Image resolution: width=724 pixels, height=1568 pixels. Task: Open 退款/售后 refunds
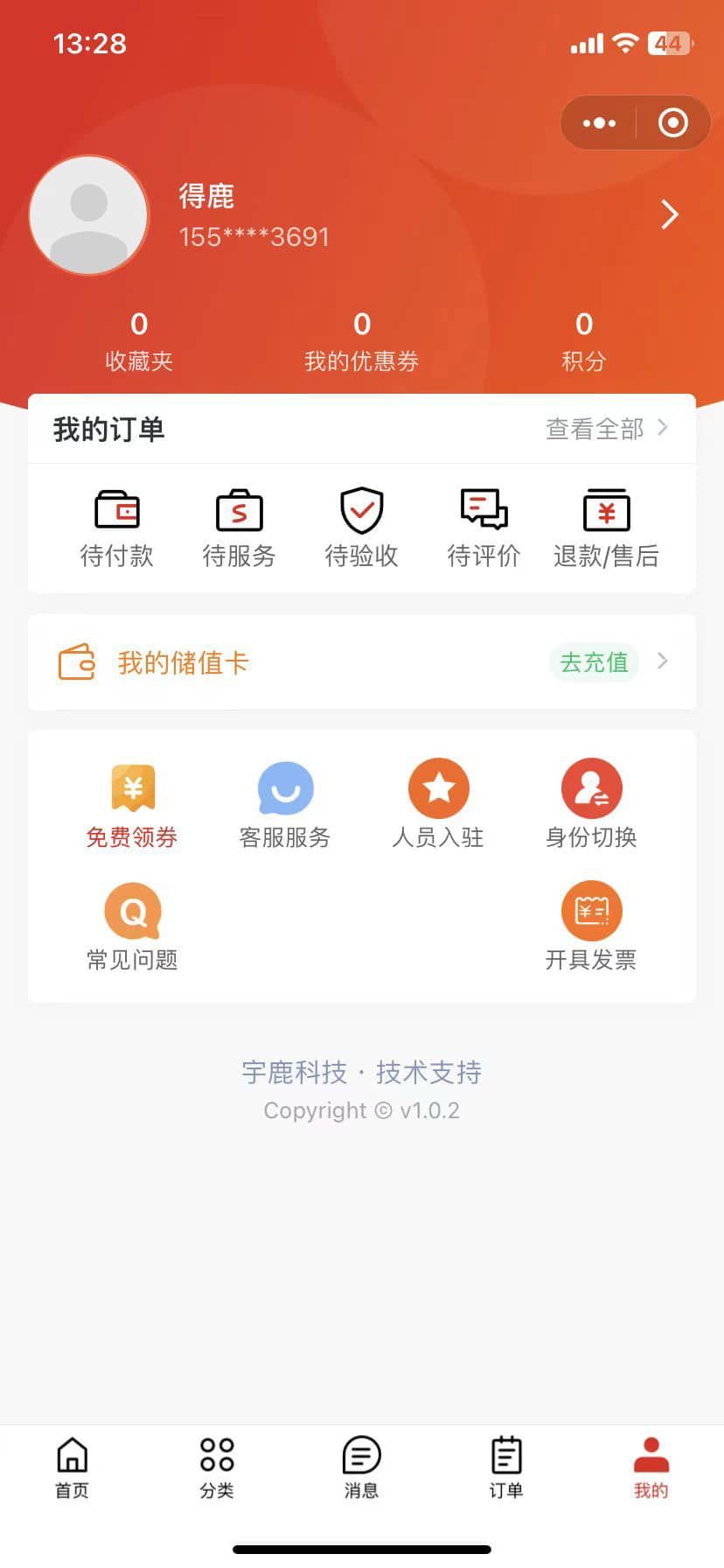point(606,528)
